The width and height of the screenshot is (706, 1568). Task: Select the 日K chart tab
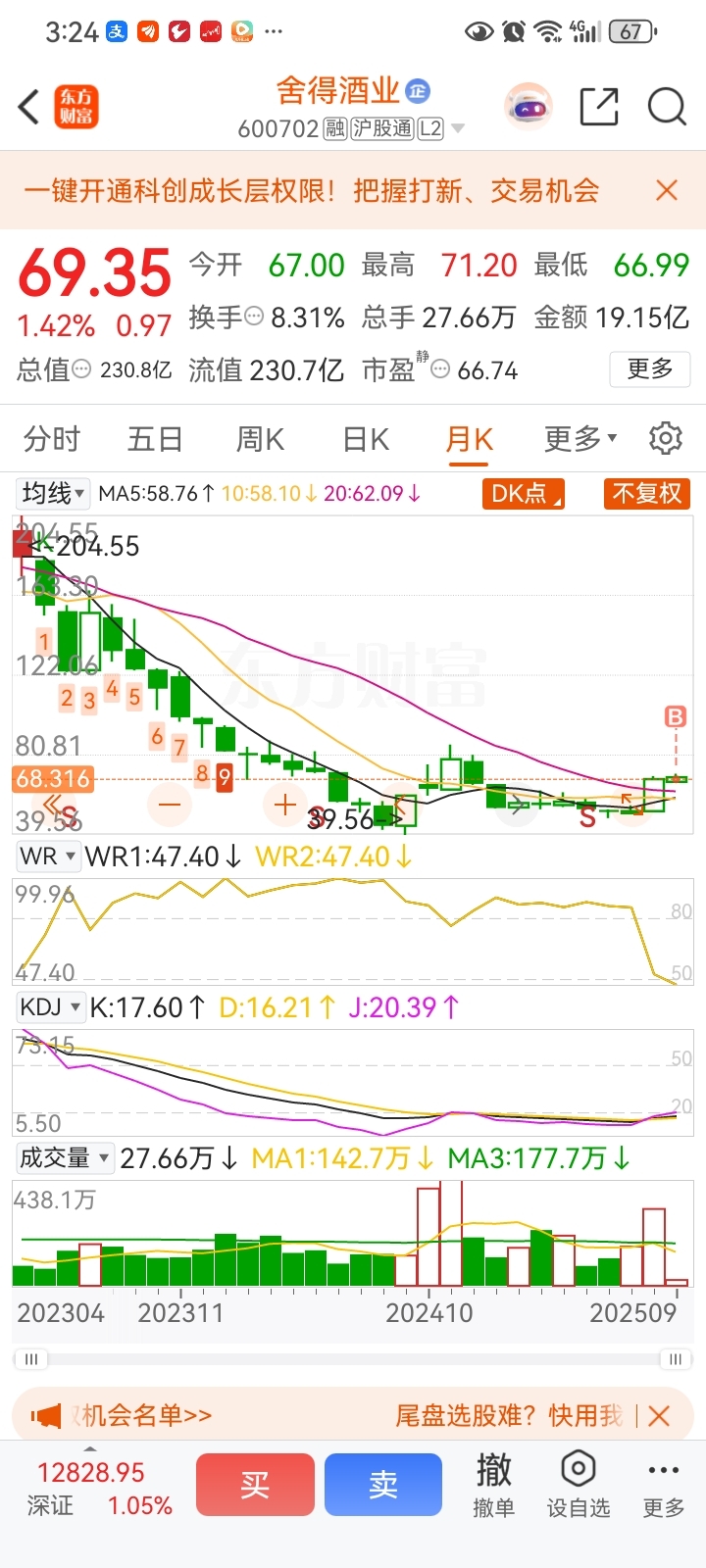[366, 439]
